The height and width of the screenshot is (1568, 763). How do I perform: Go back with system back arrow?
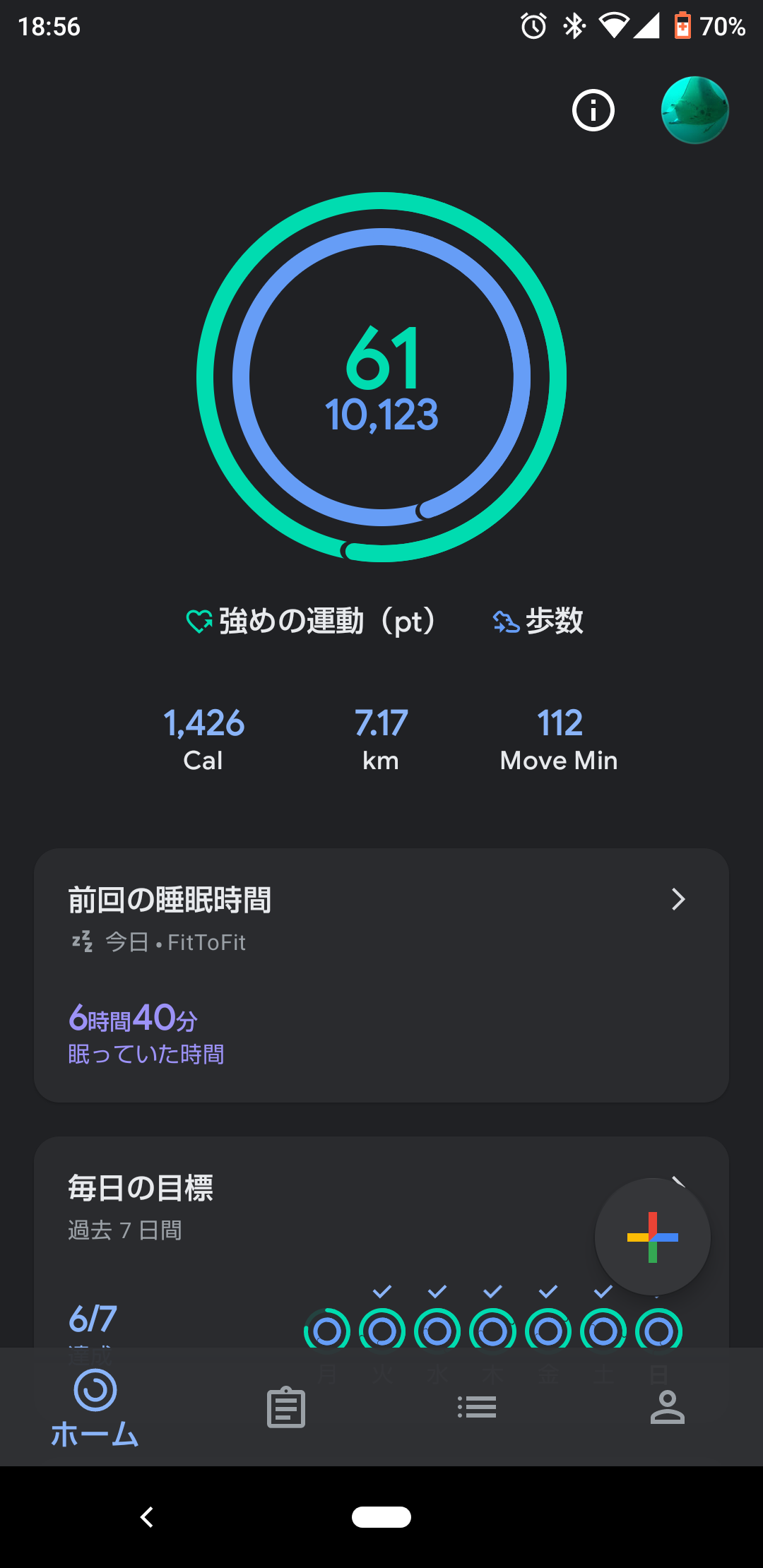tap(147, 1516)
